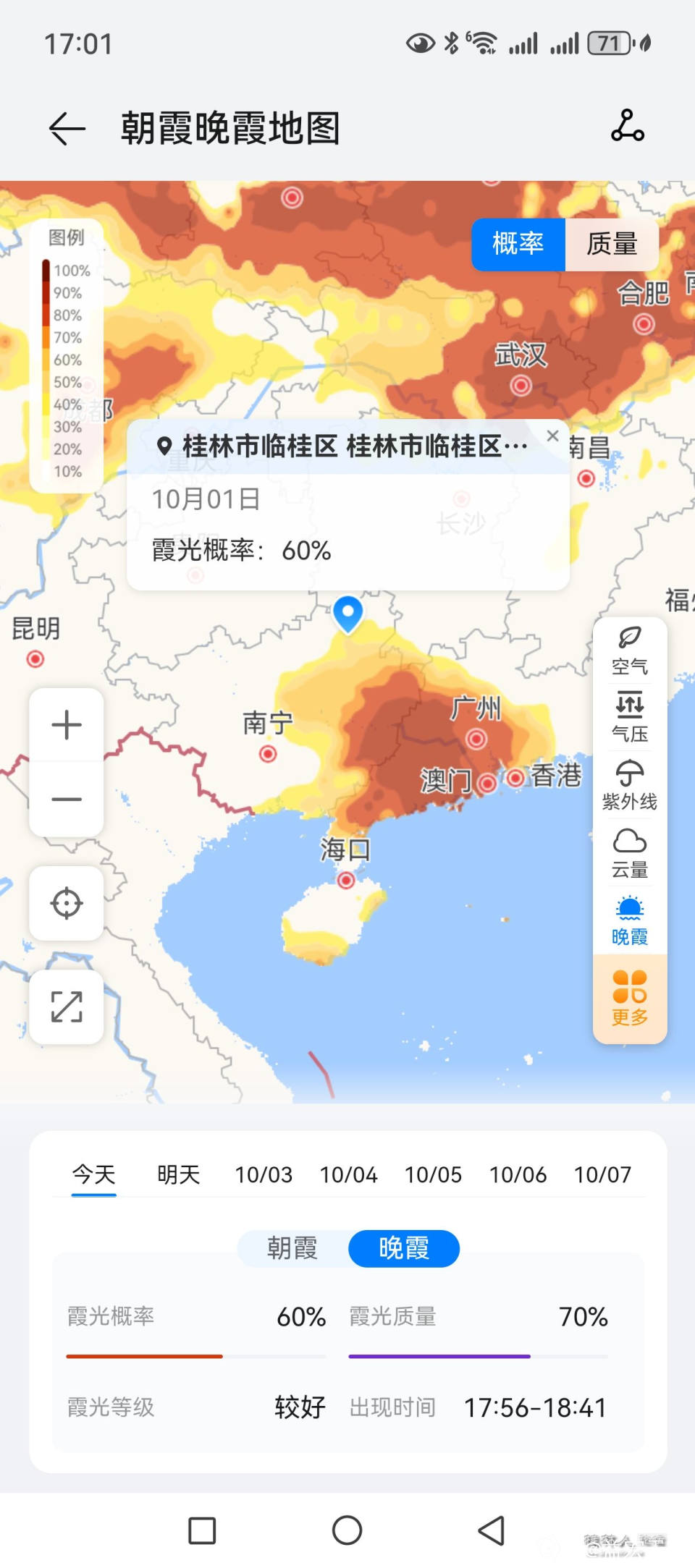
Task: Zoom in using the plus button
Action: pyautogui.click(x=66, y=724)
